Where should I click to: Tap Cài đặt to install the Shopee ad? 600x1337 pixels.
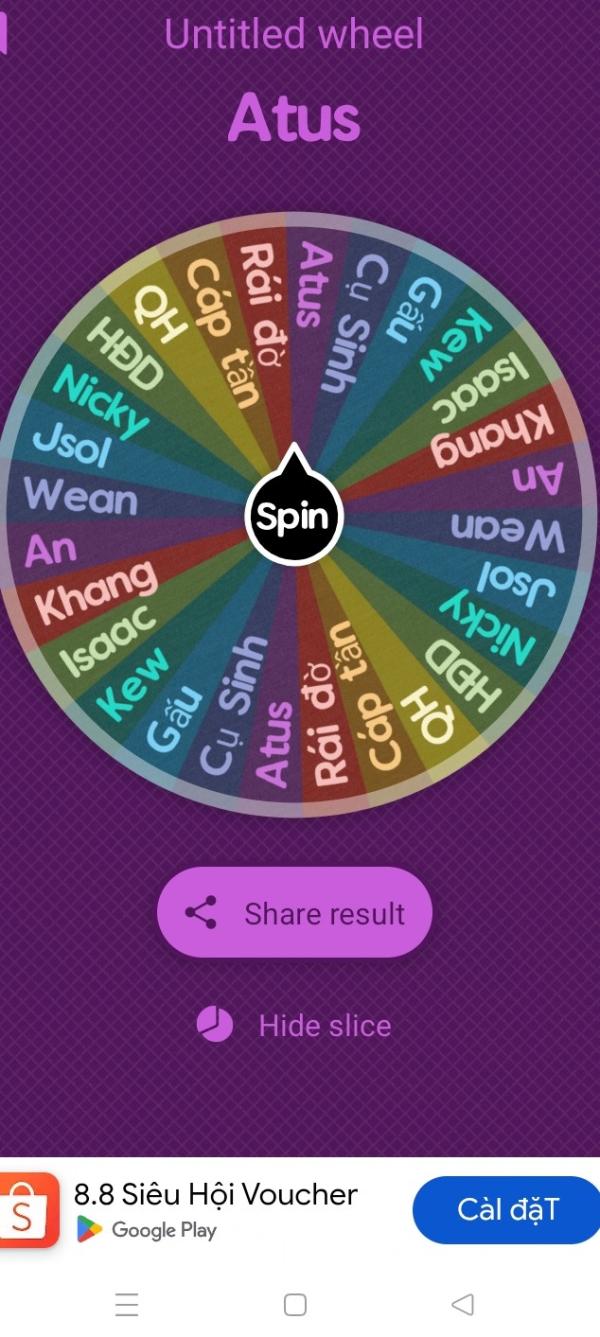click(507, 1210)
